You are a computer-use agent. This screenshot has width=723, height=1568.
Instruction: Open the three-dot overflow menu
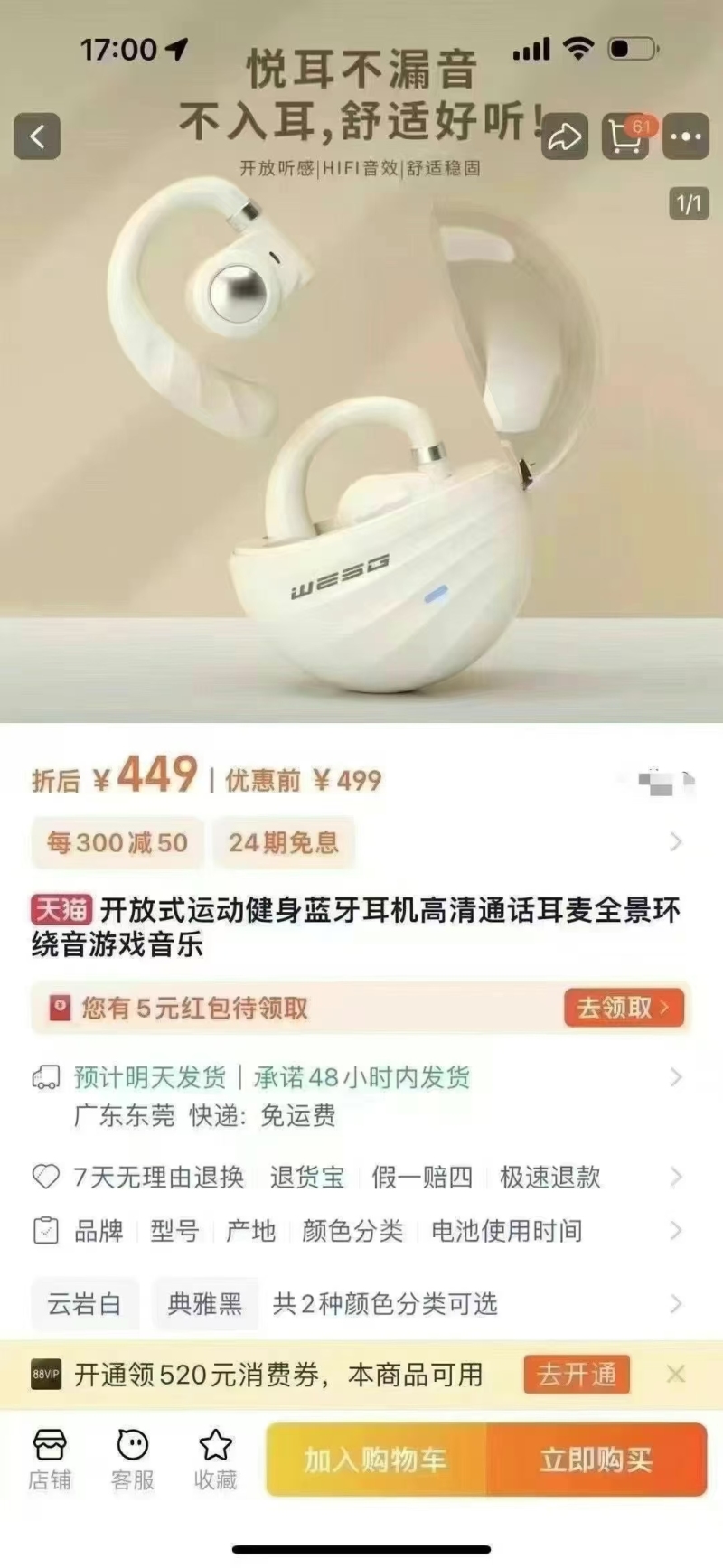tap(686, 137)
